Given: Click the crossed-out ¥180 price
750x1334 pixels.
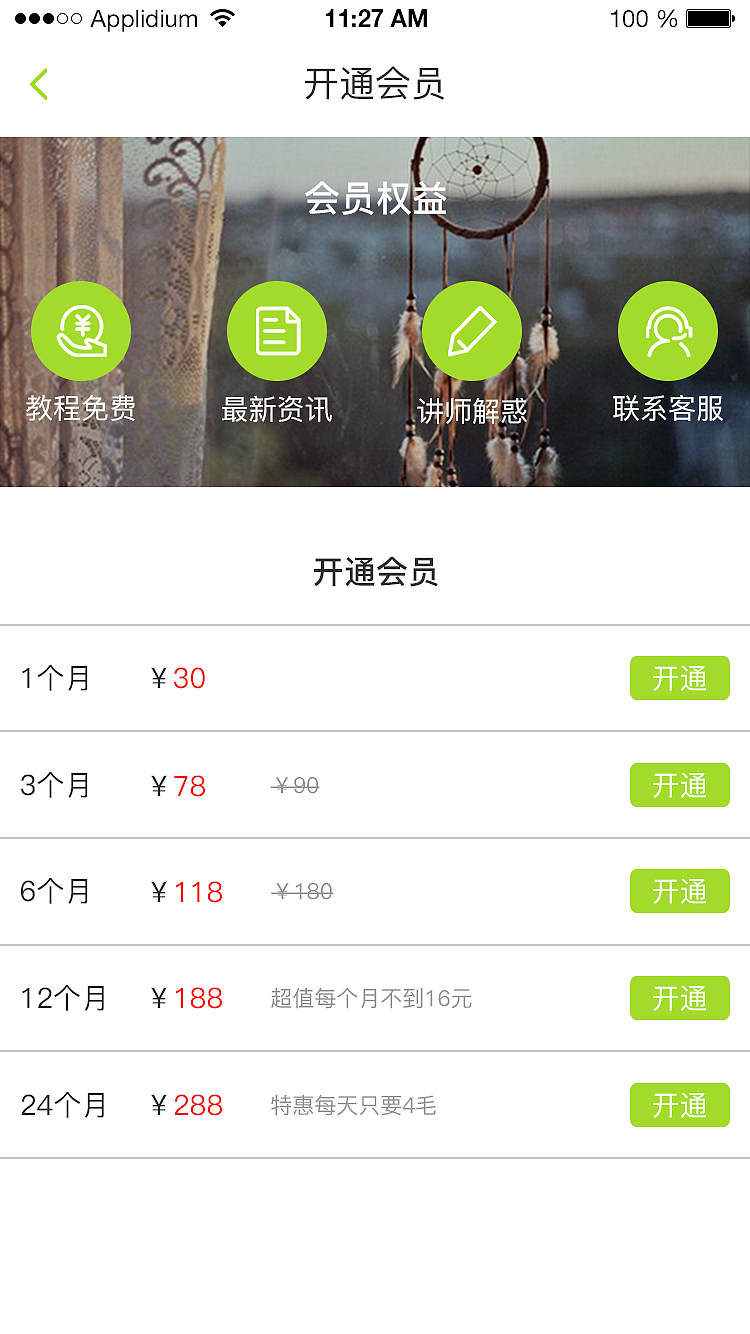Looking at the screenshot, I should pyautogui.click(x=303, y=891).
